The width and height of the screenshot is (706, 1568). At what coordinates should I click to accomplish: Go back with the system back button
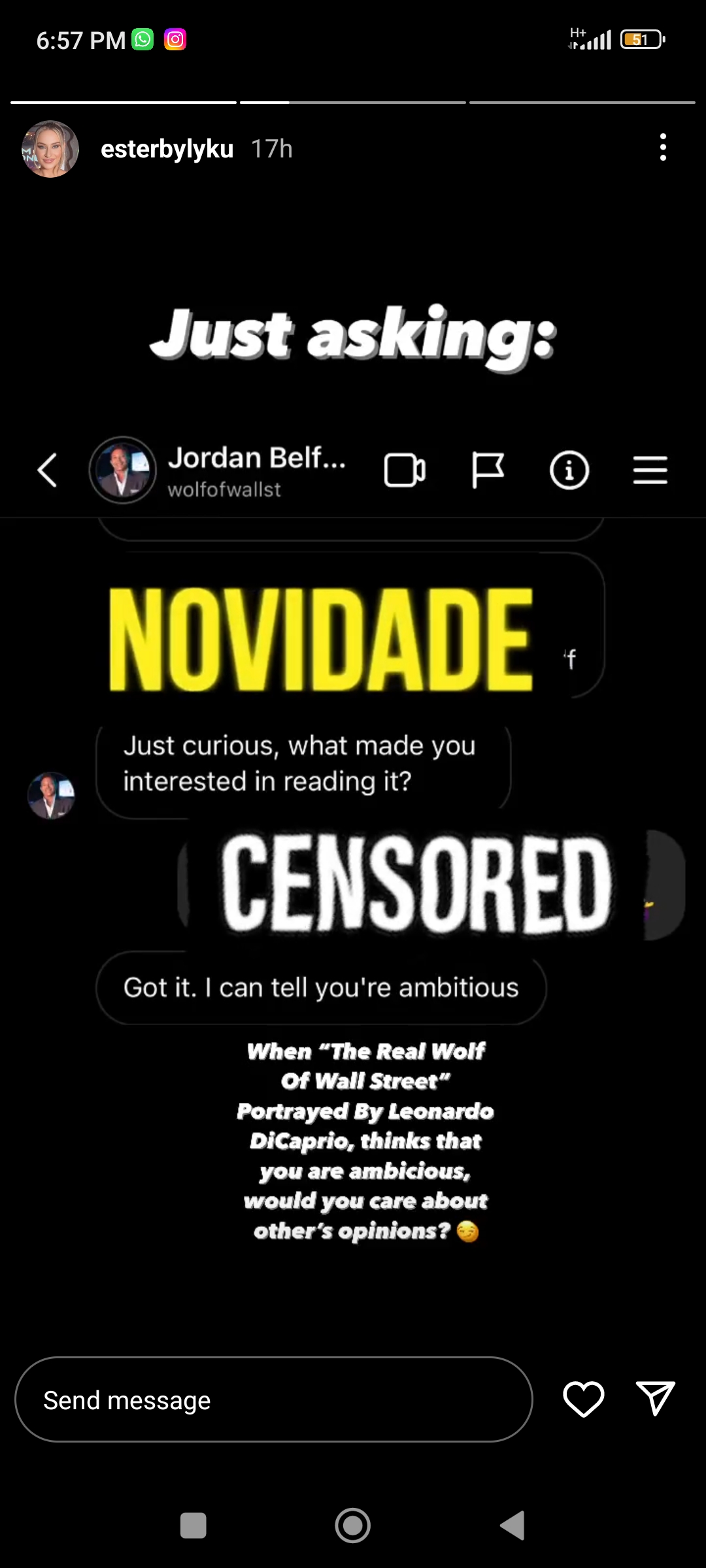click(x=513, y=1526)
